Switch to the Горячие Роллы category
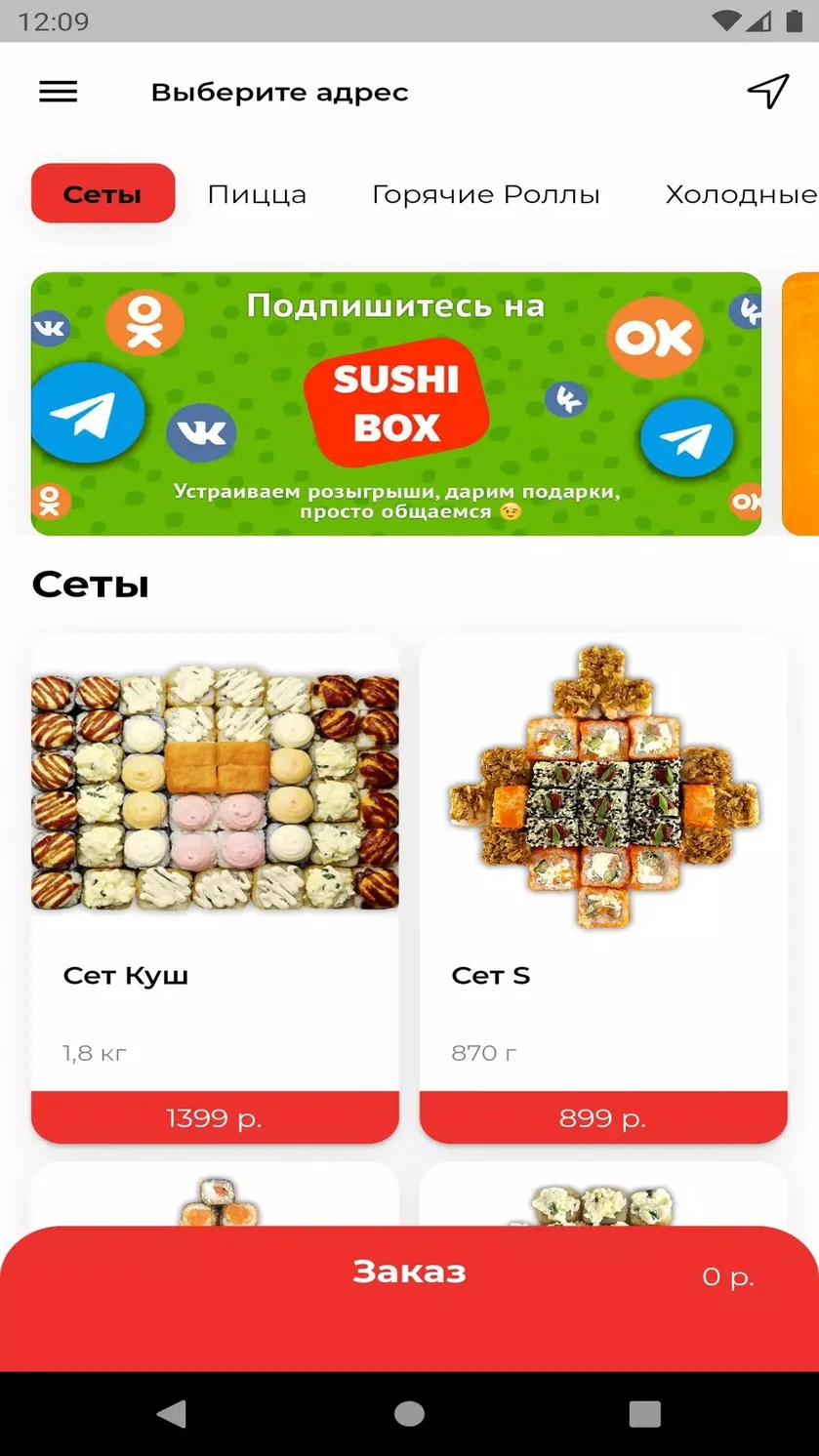The height and width of the screenshot is (1456, 819). point(486,194)
